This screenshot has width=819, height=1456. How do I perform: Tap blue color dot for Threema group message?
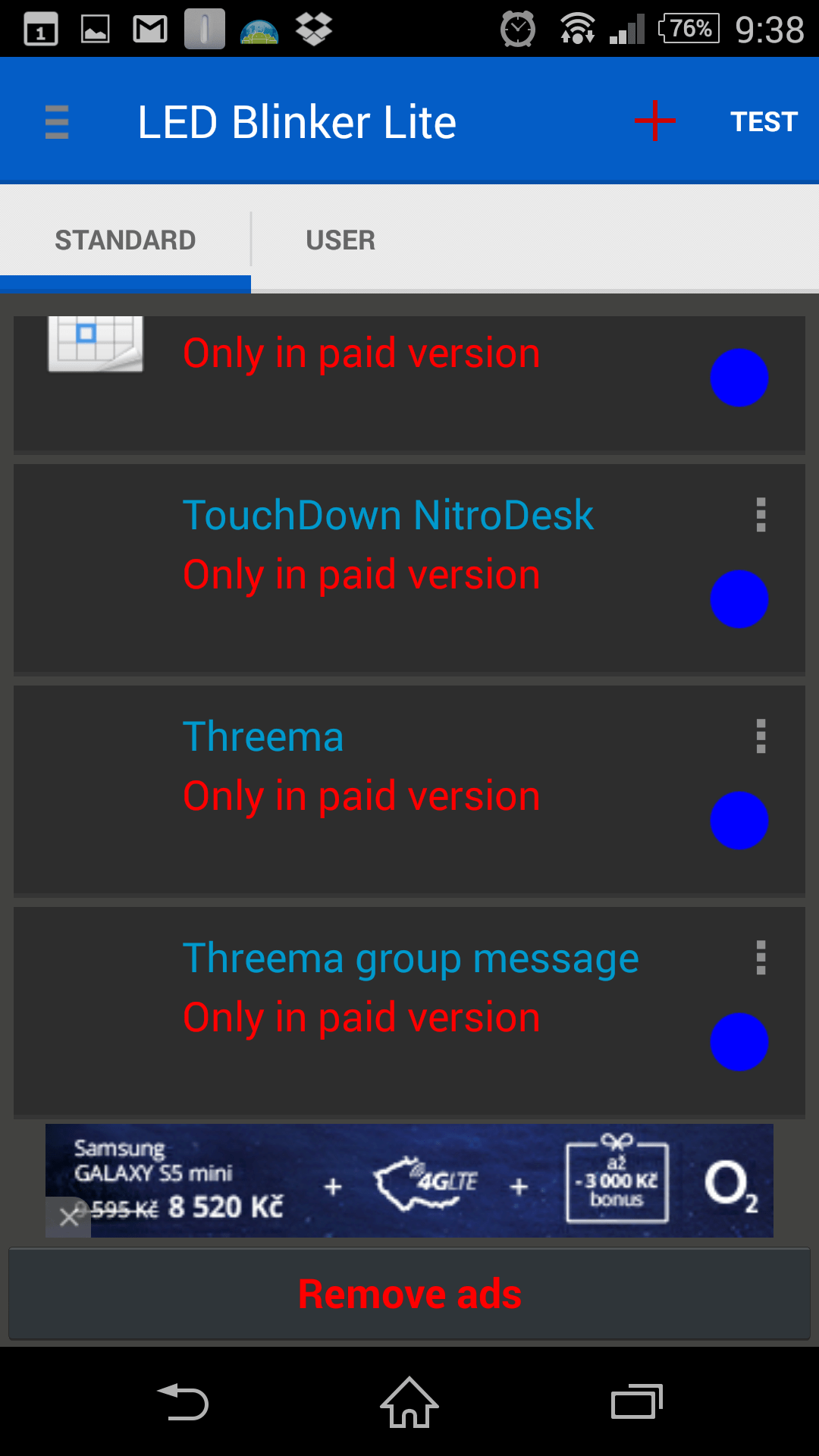point(739,1042)
